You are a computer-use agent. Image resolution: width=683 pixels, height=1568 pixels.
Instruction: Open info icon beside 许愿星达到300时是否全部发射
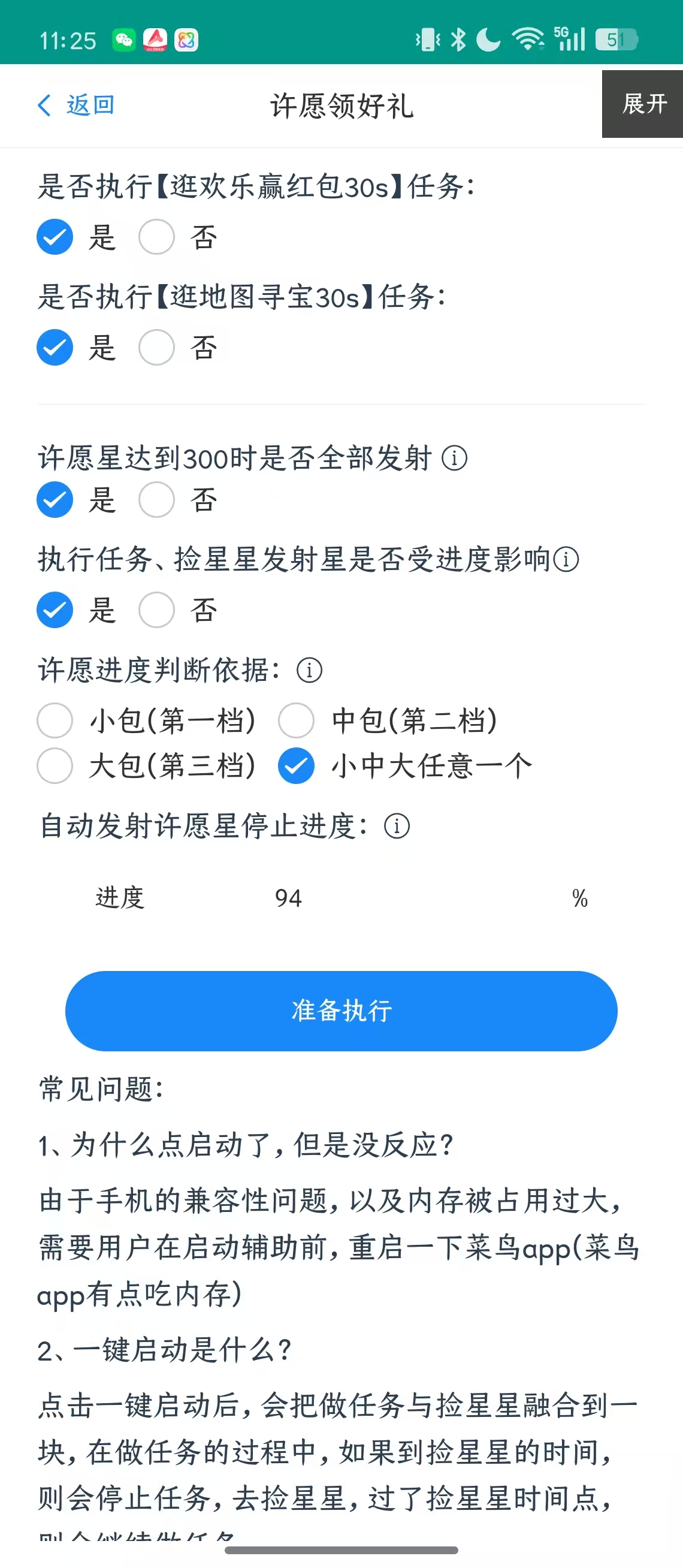tap(454, 458)
